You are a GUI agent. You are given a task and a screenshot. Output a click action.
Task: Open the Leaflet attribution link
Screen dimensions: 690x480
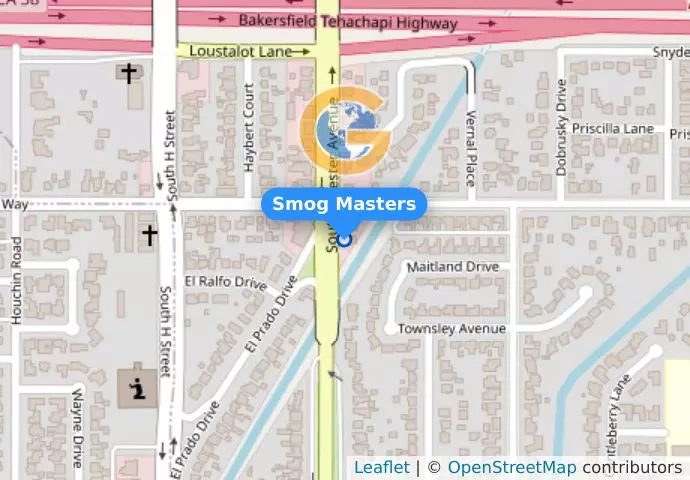click(381, 467)
